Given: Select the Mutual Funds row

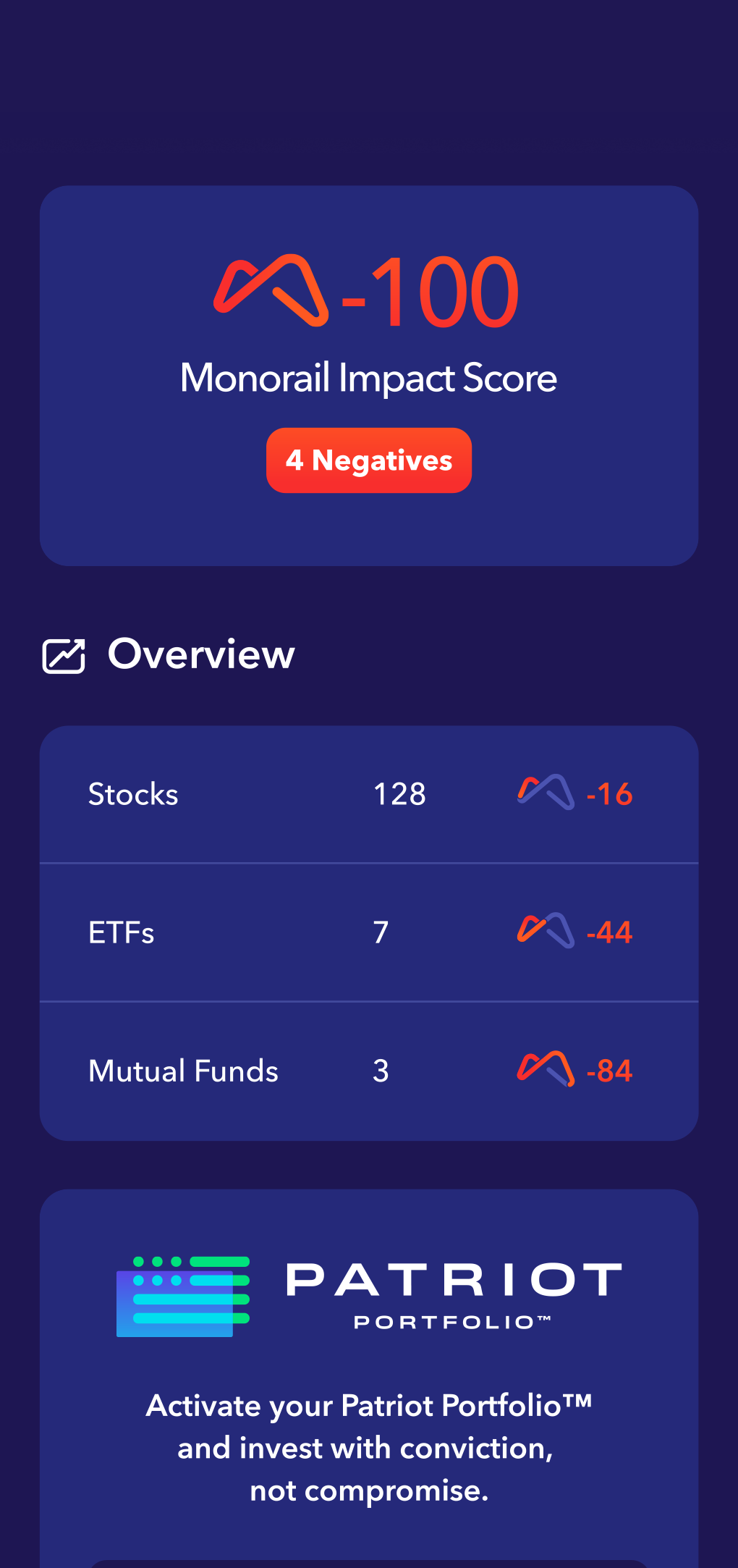Looking at the screenshot, I should coord(369,1071).
